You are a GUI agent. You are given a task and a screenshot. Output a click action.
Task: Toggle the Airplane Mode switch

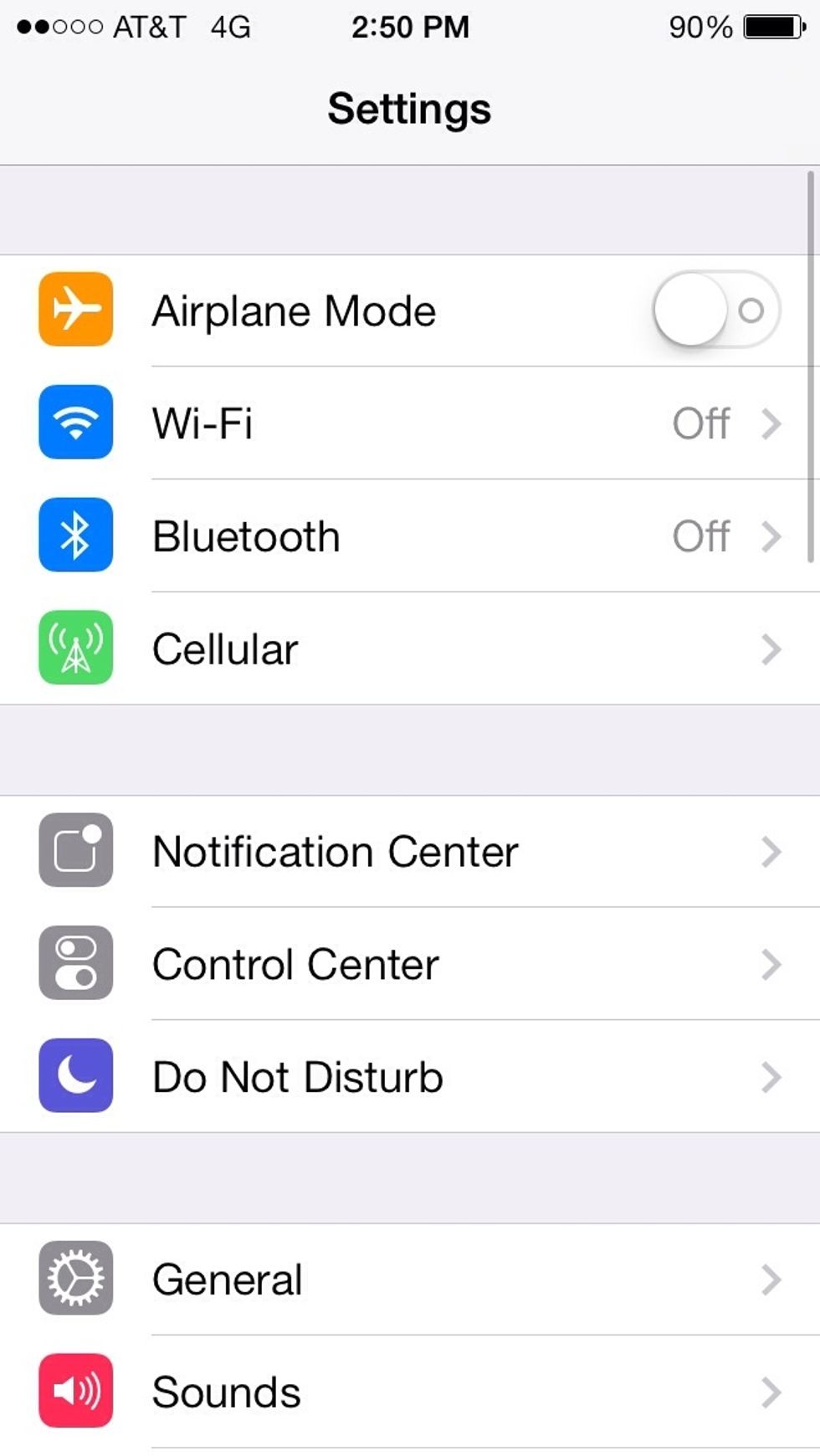tap(717, 310)
